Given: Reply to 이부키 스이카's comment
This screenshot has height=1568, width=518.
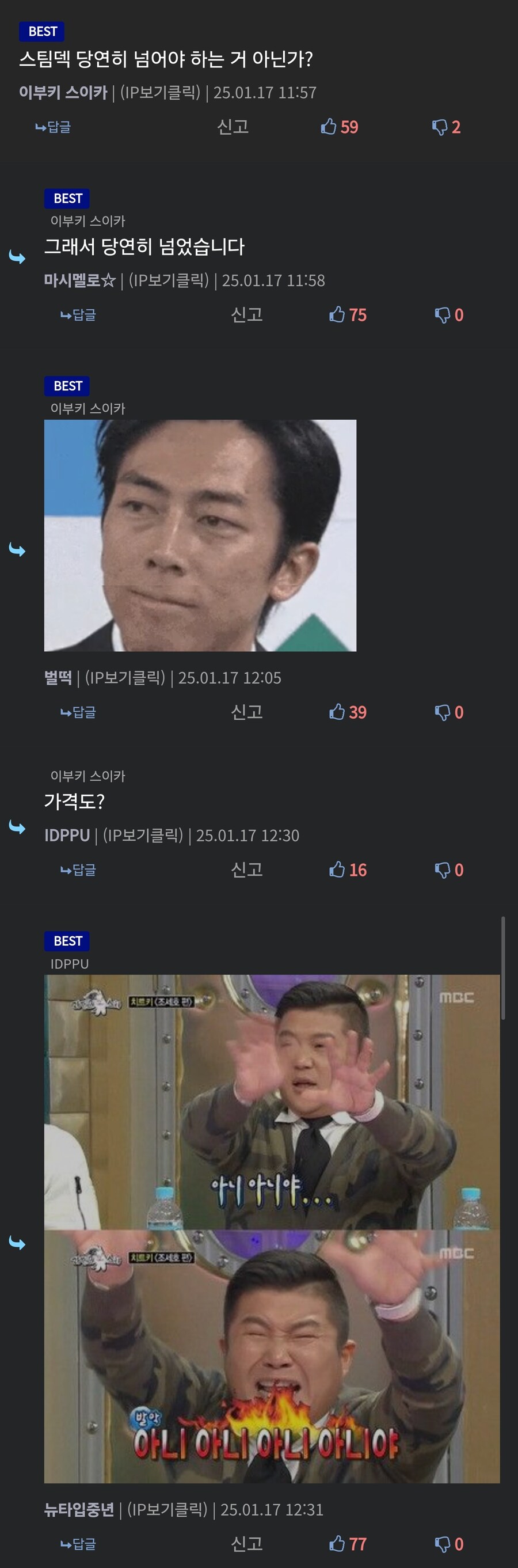Looking at the screenshot, I should click(53, 127).
